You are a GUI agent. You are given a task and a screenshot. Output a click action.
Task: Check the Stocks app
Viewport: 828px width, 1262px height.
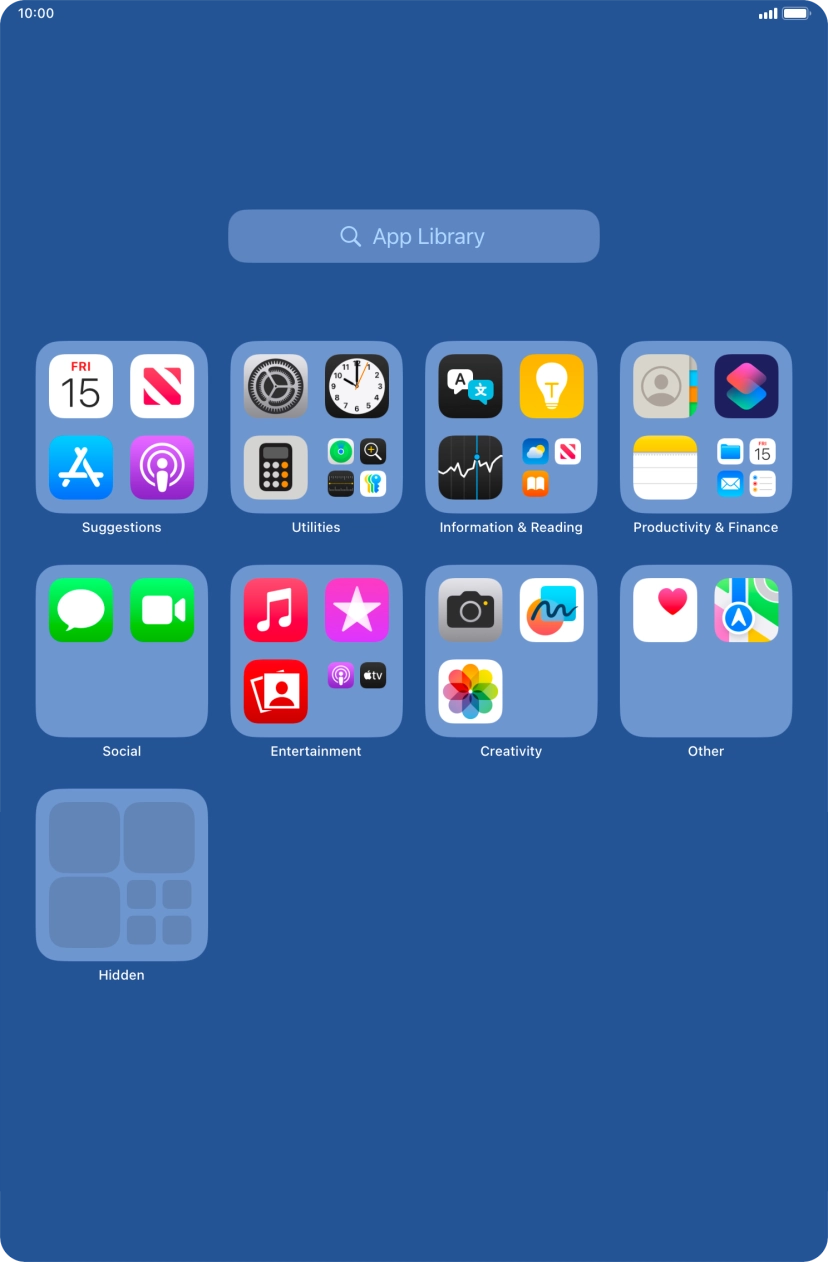point(470,468)
